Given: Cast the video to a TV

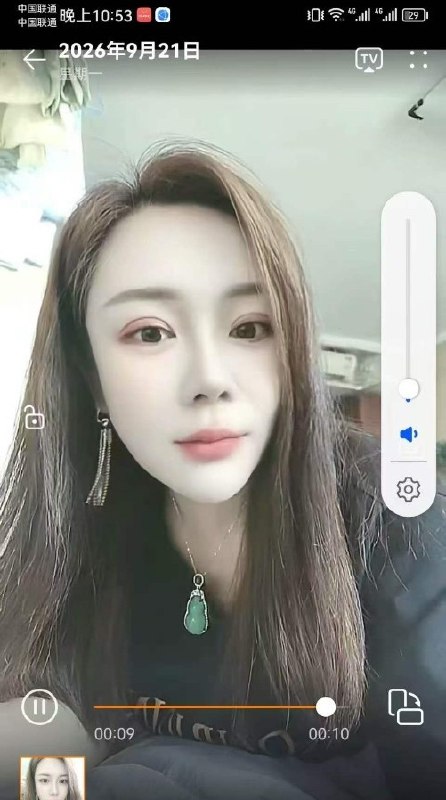Looking at the screenshot, I should [369, 60].
